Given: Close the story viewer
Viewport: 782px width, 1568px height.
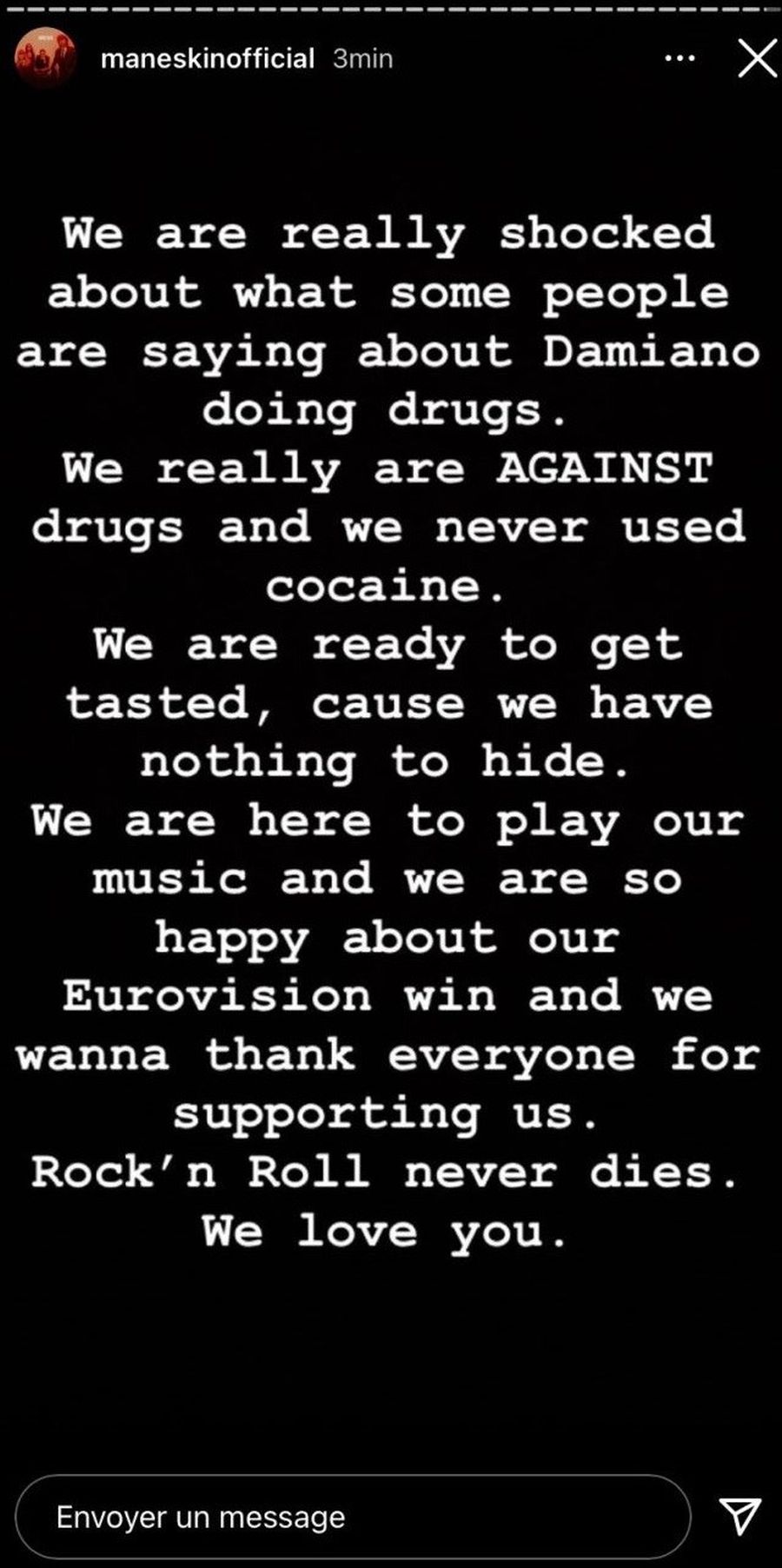Looking at the screenshot, I should tap(758, 58).
